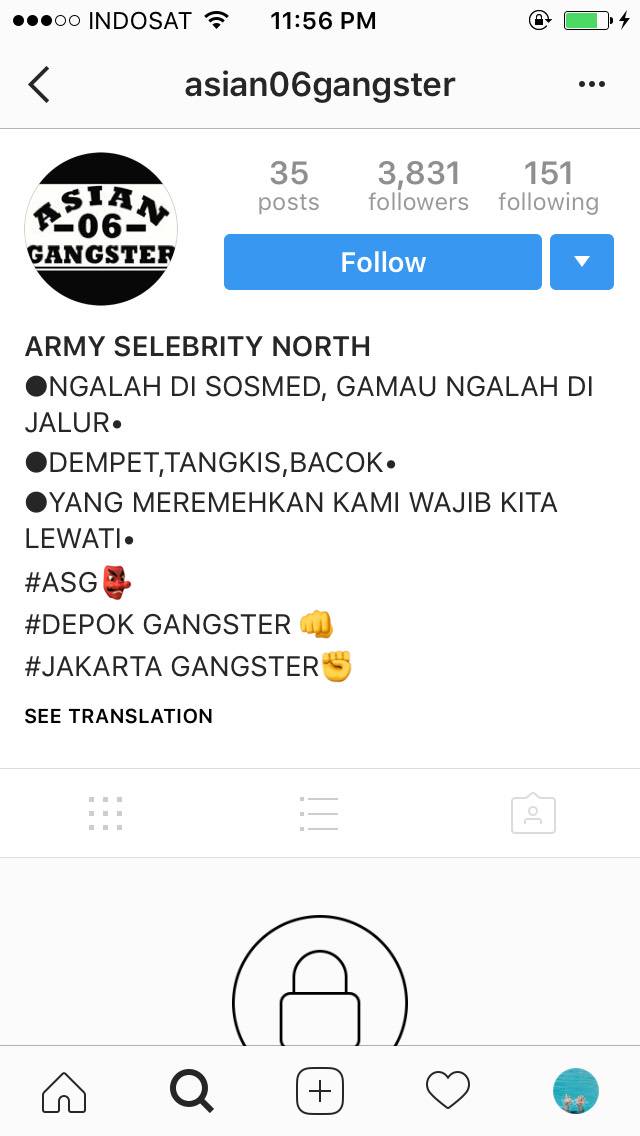
Task: Open the tagged photos tab
Action: click(532, 814)
